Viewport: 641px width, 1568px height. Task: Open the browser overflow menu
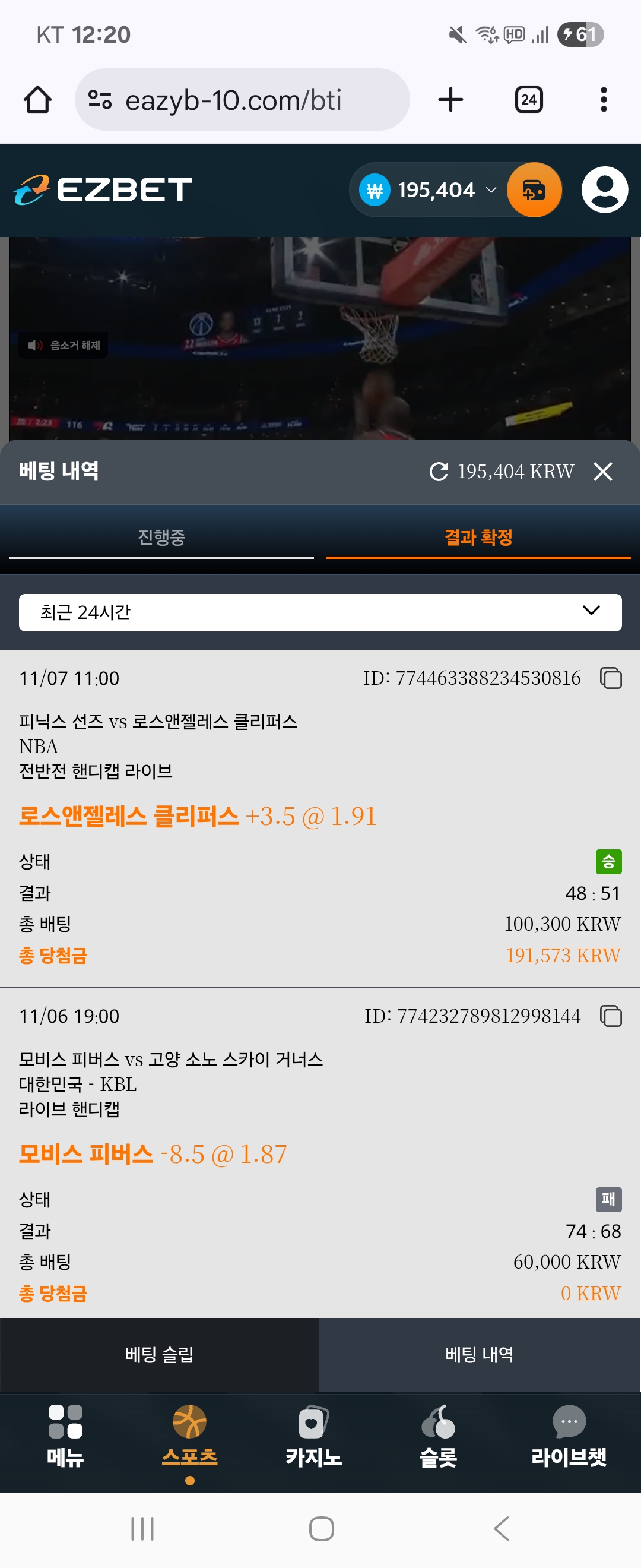click(x=603, y=100)
